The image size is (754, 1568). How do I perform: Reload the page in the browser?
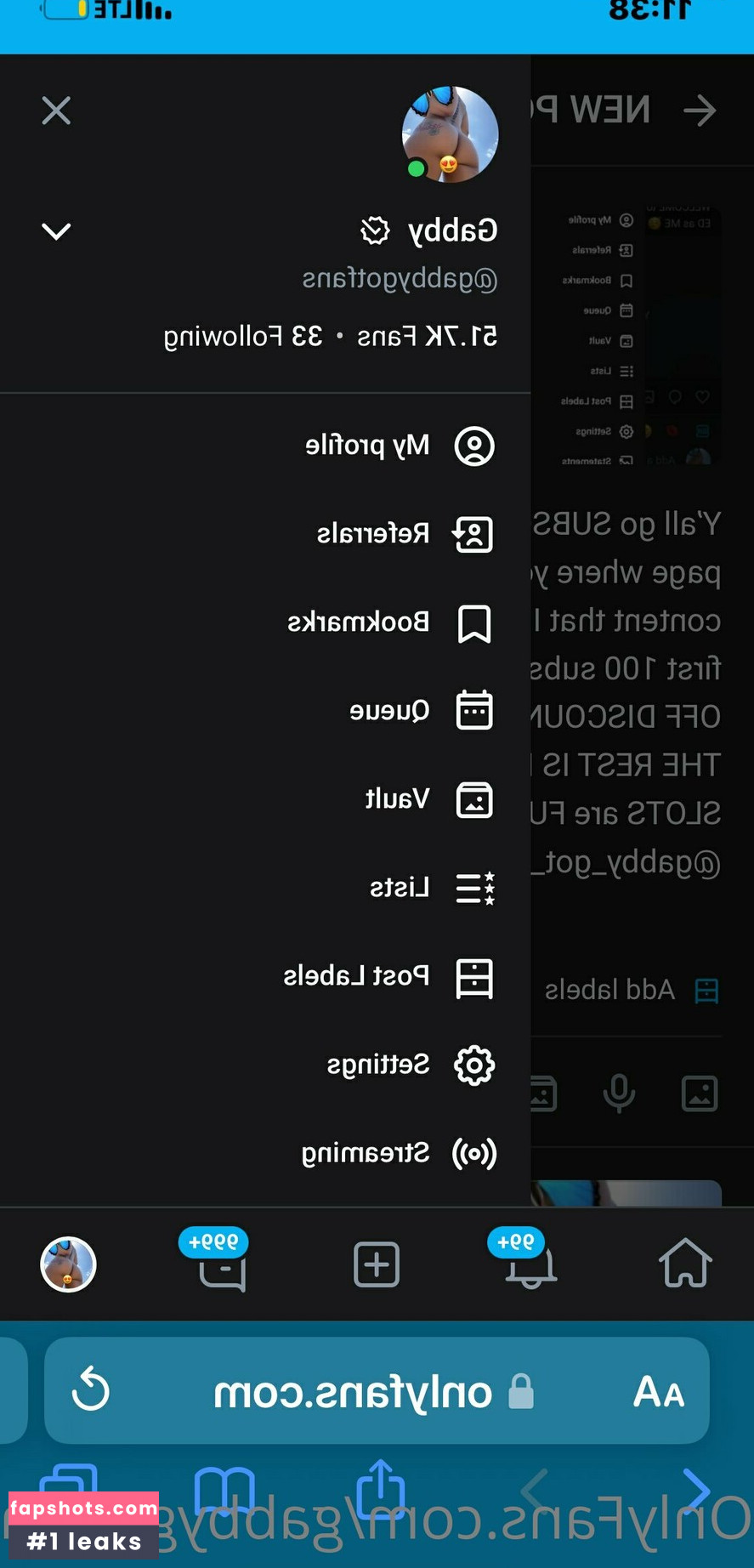pos(91,1391)
